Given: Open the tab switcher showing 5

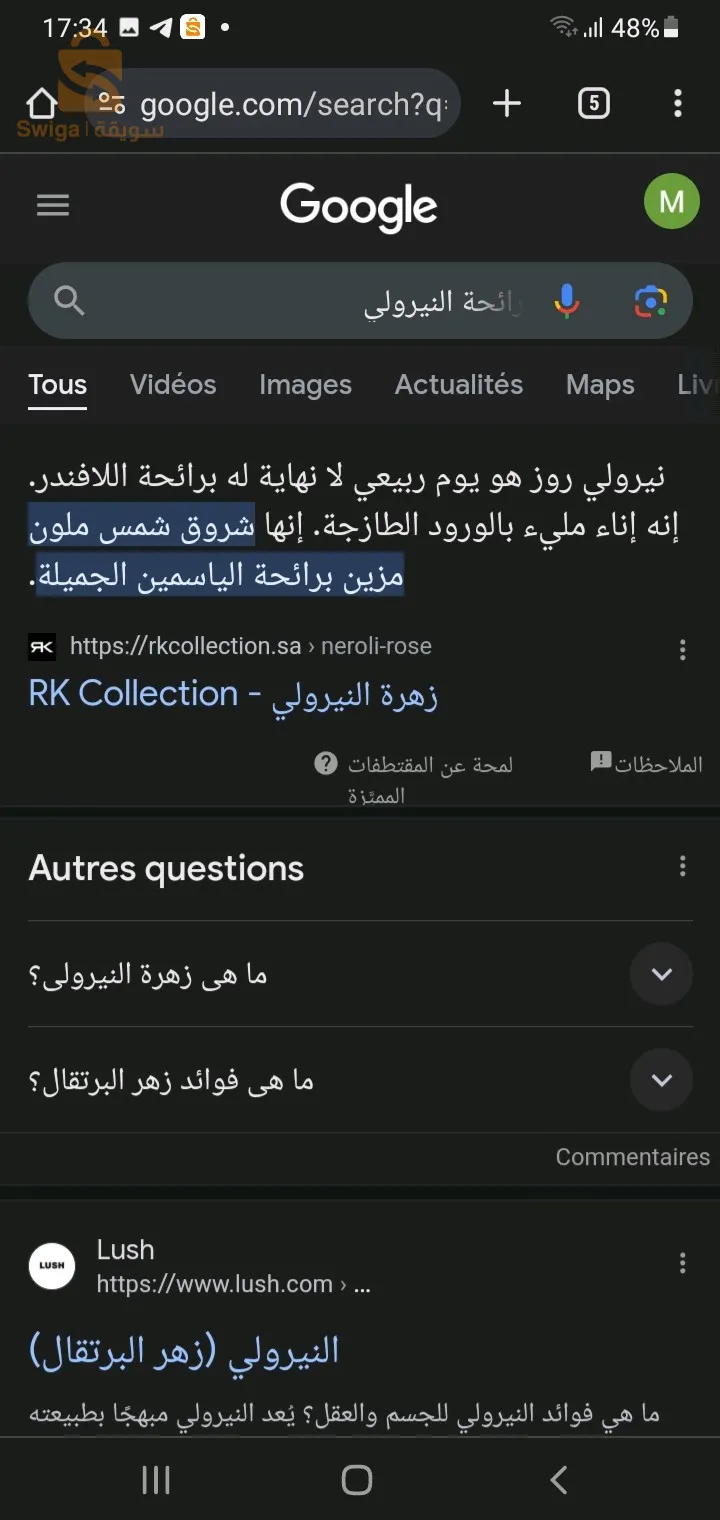Looking at the screenshot, I should (x=594, y=103).
